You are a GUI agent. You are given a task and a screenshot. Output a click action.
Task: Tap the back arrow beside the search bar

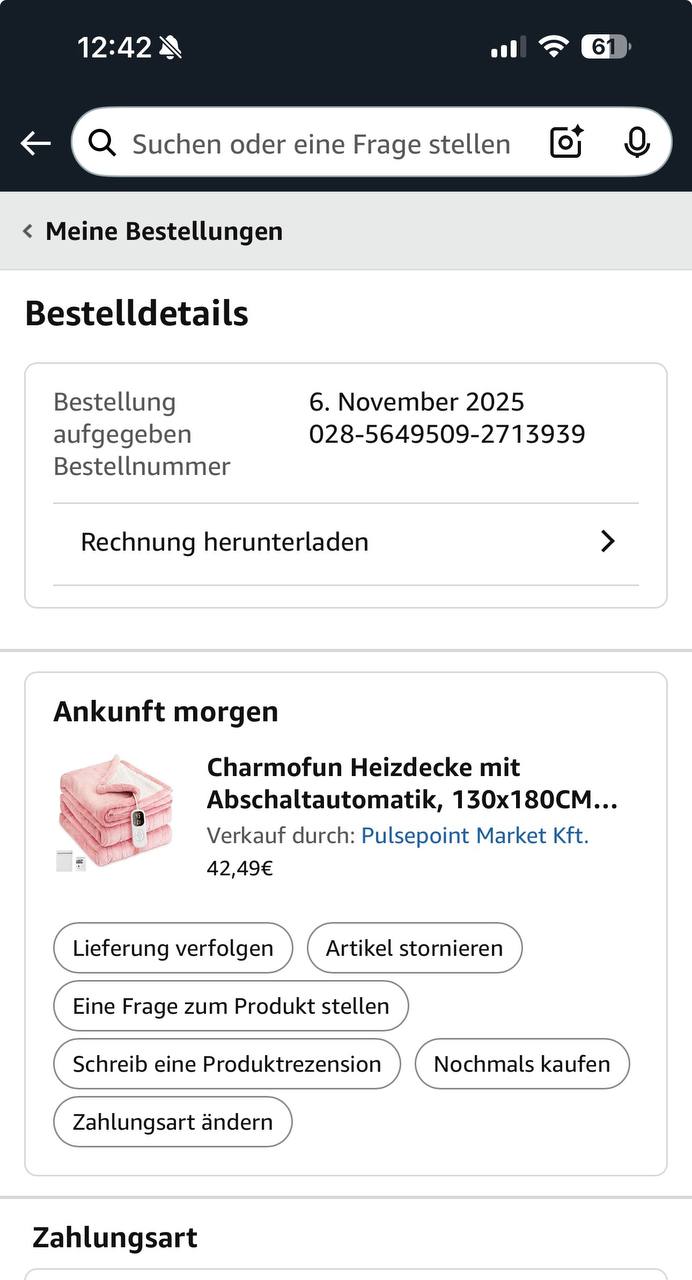[x=36, y=143]
